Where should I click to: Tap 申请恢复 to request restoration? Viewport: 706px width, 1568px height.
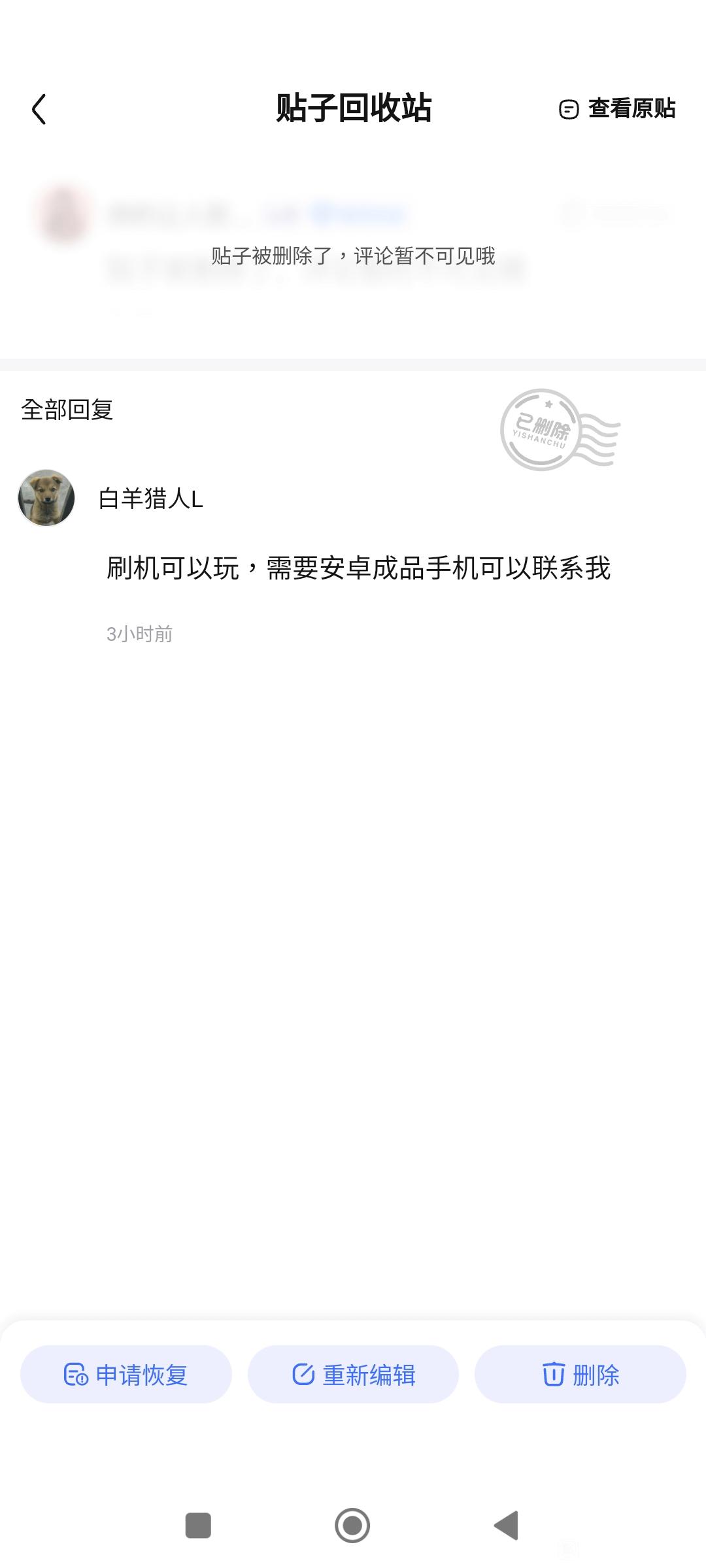(126, 1375)
